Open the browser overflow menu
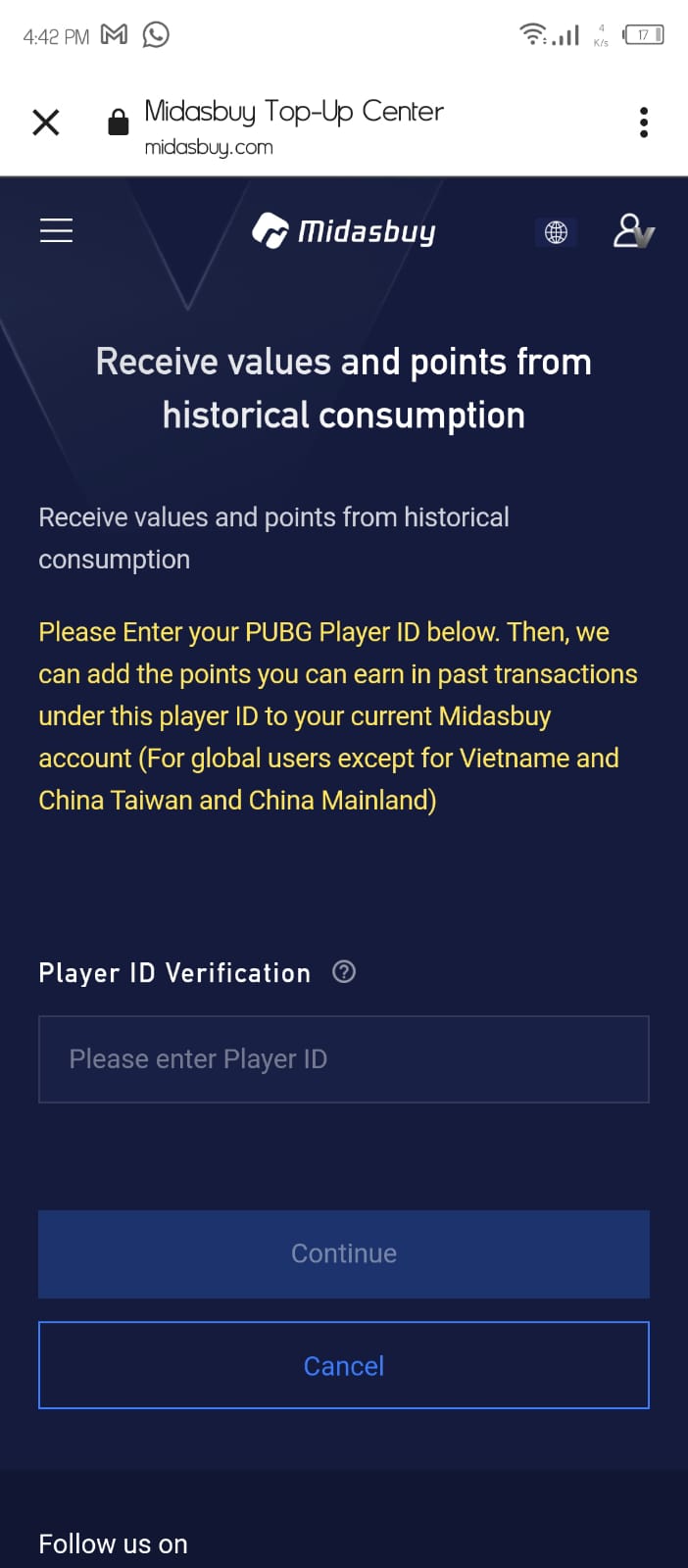Screen dimensions: 688x1568 (x=643, y=122)
